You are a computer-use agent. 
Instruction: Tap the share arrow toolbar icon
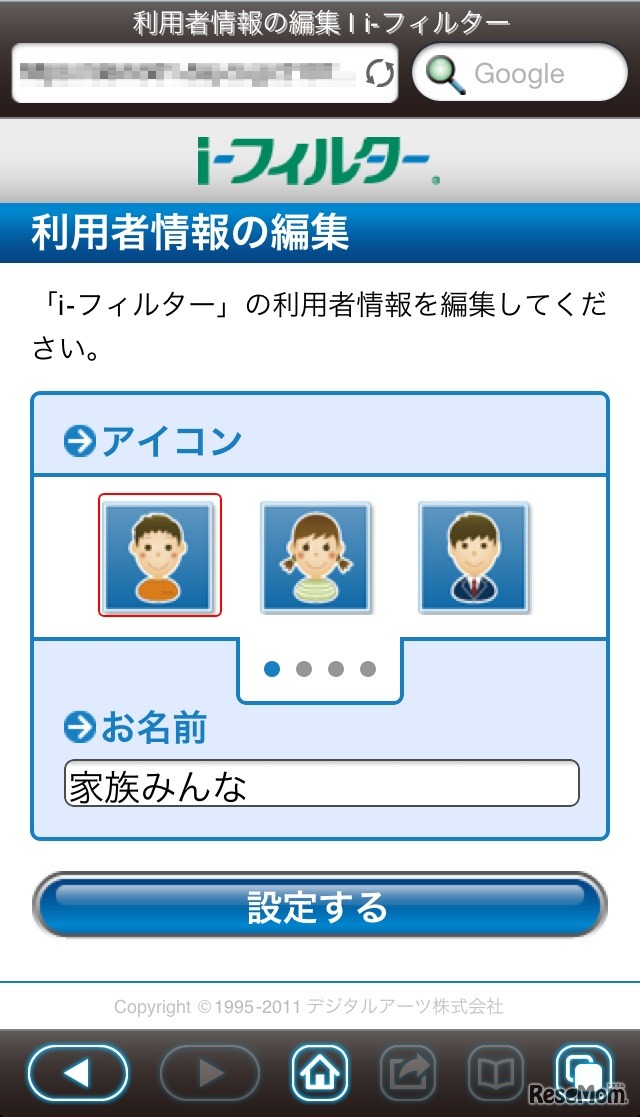click(x=408, y=1074)
